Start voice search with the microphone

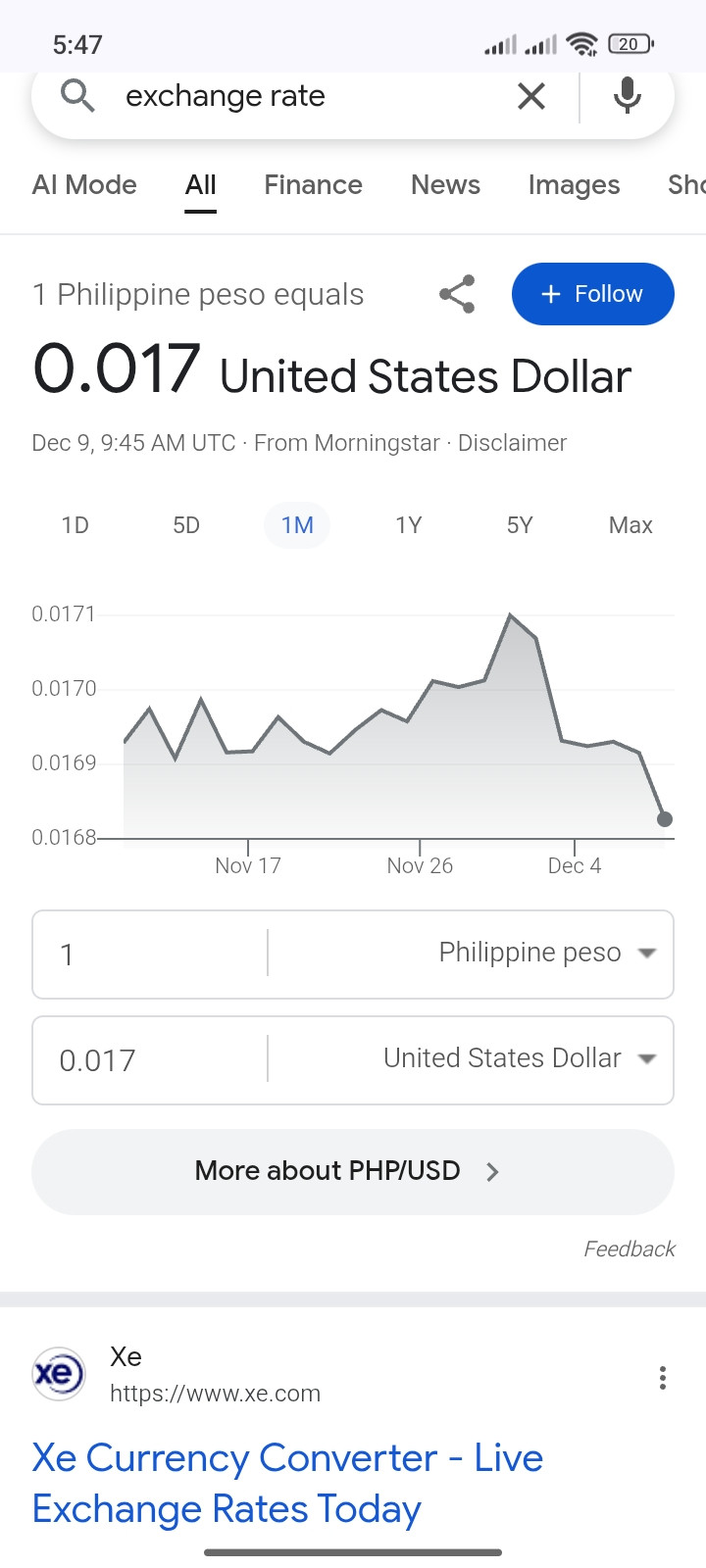pyautogui.click(x=627, y=96)
